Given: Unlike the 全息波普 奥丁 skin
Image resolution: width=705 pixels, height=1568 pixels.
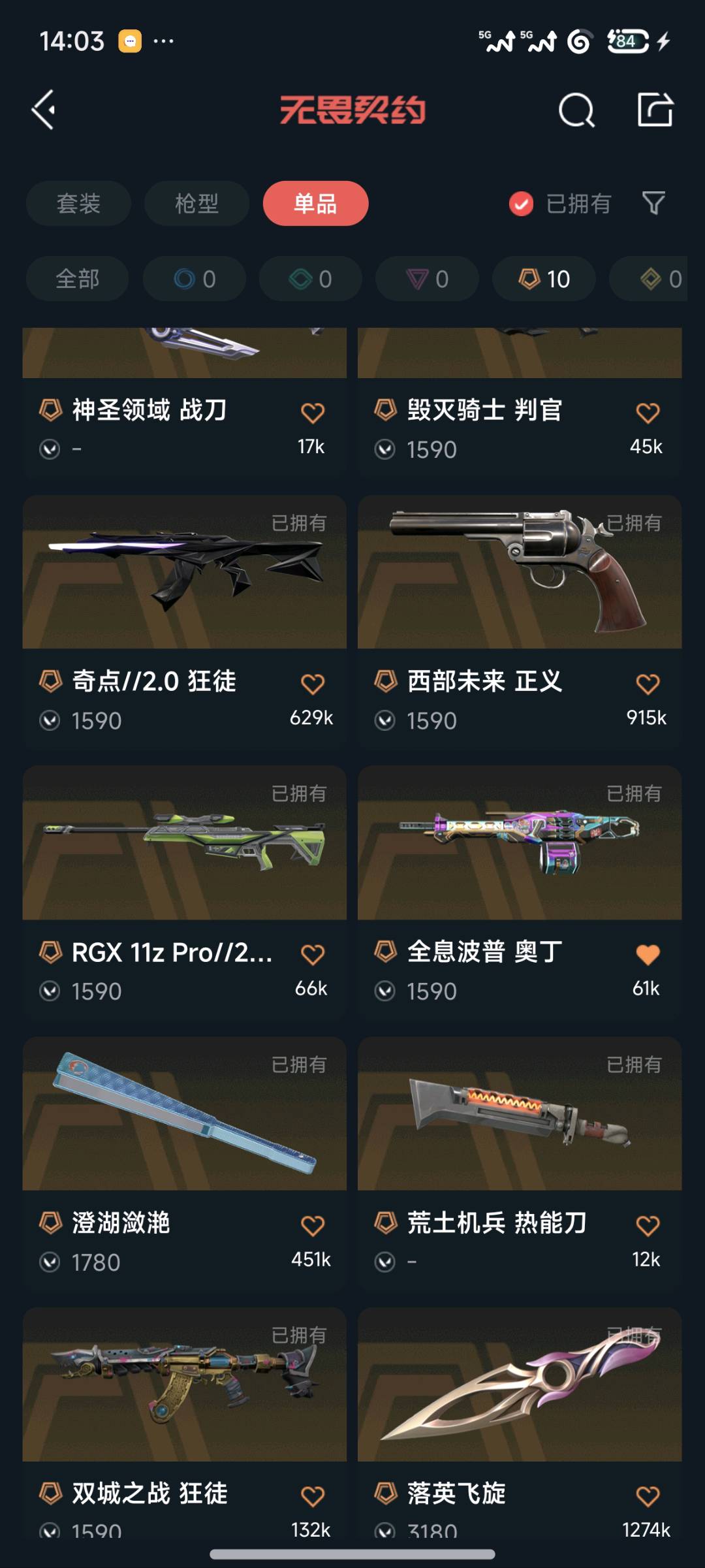Looking at the screenshot, I should 648,954.
